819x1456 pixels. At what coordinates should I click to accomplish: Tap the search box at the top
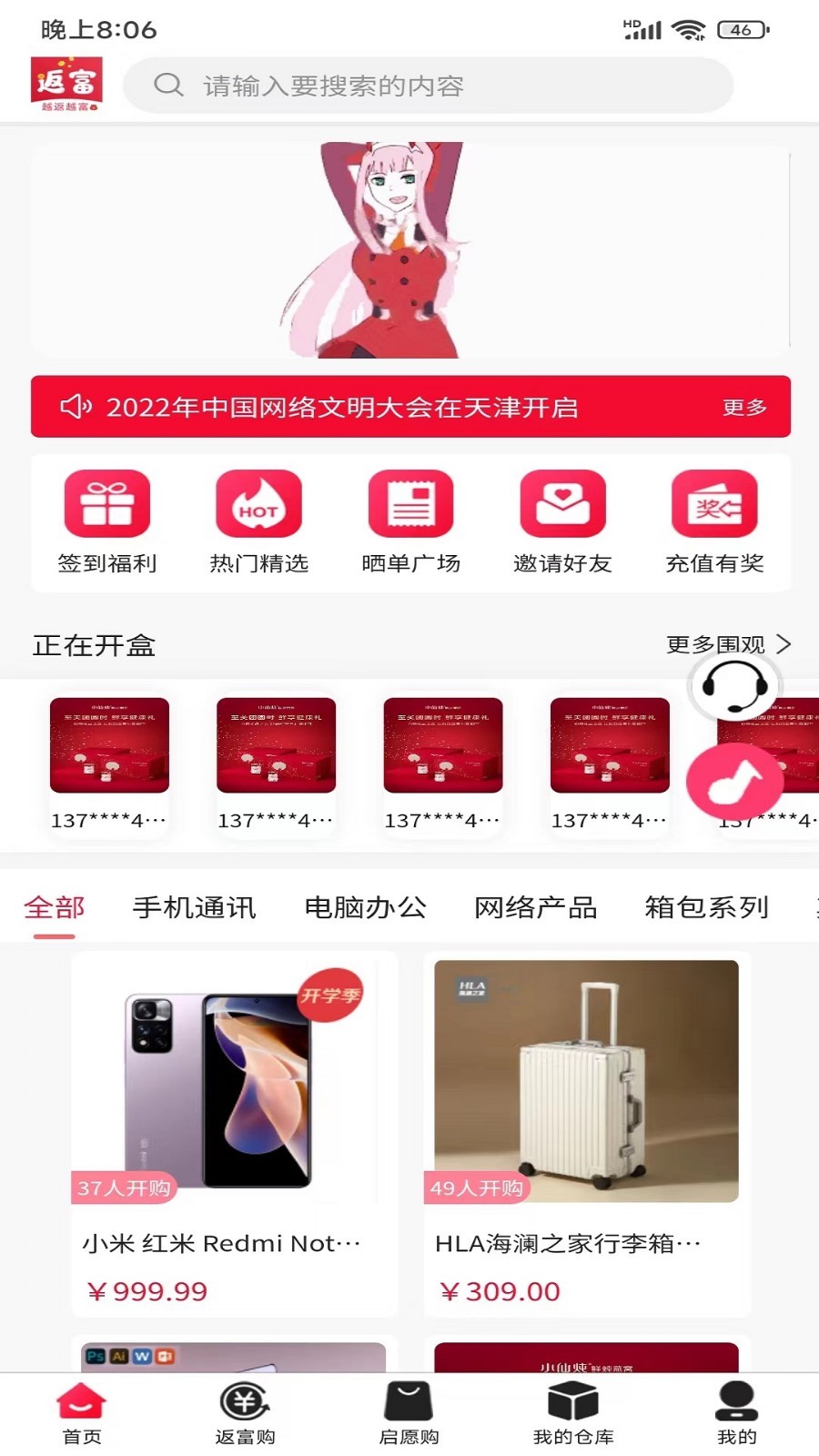click(x=428, y=86)
